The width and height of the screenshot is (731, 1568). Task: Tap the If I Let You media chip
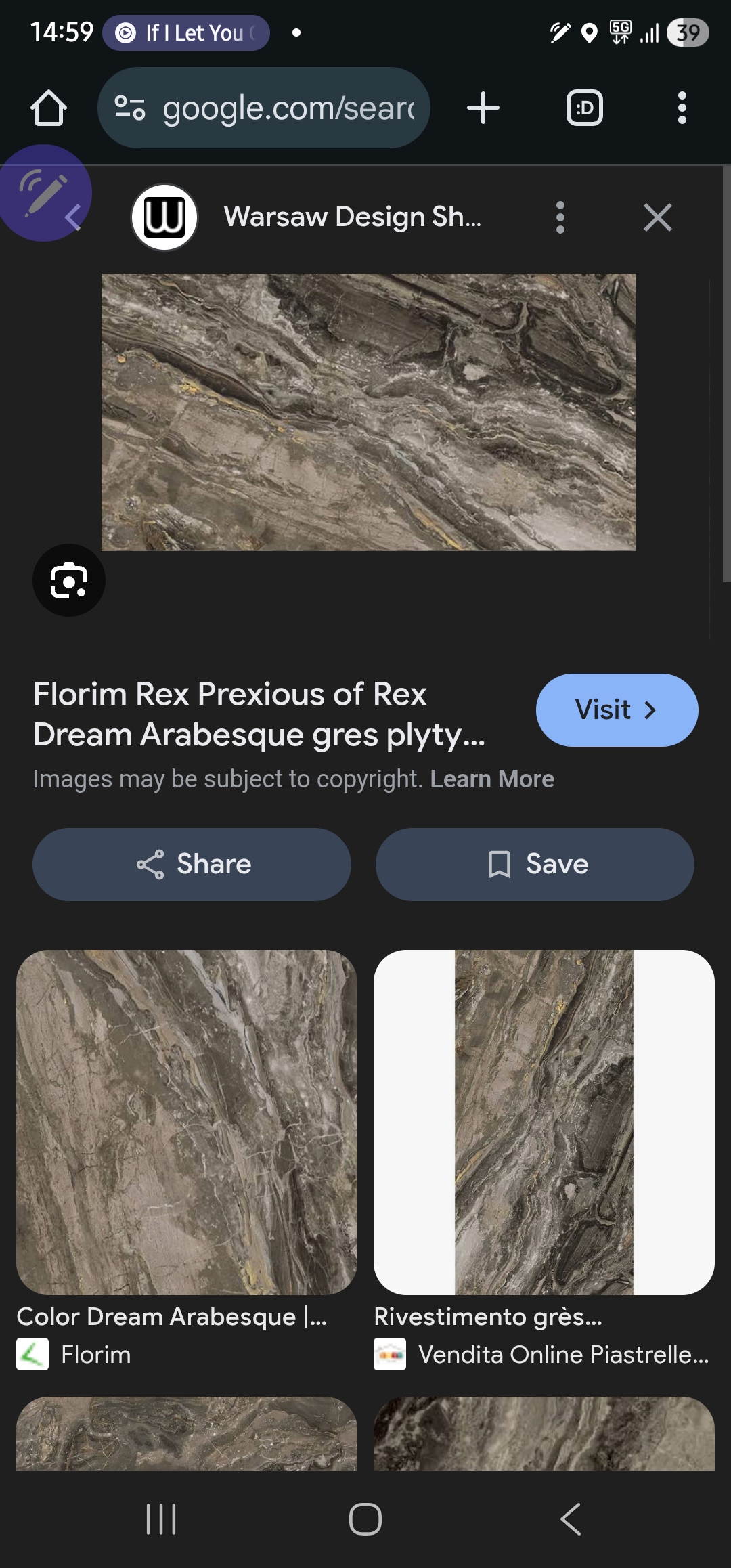(186, 32)
